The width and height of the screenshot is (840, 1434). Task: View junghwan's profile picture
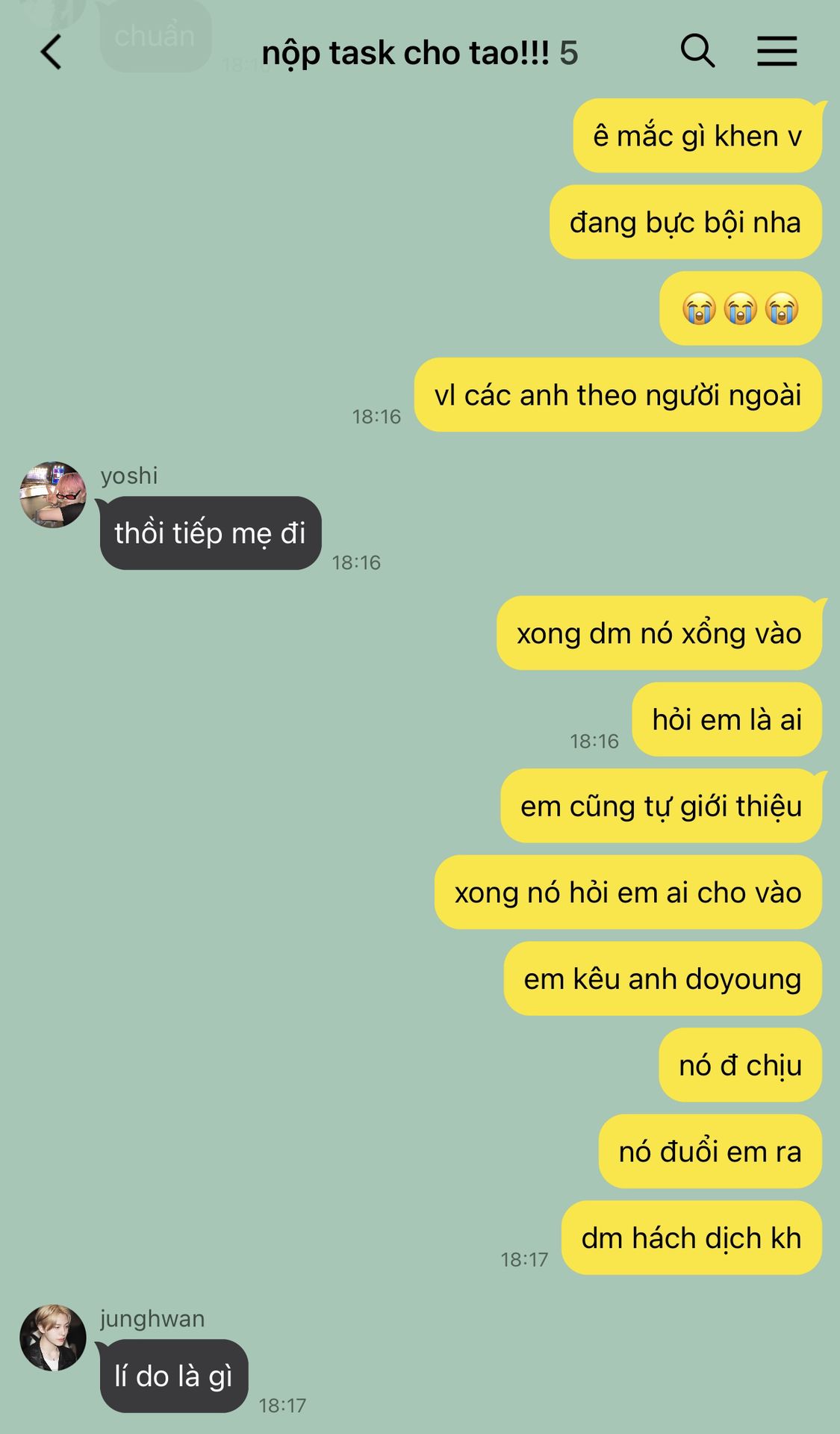coord(52,1338)
